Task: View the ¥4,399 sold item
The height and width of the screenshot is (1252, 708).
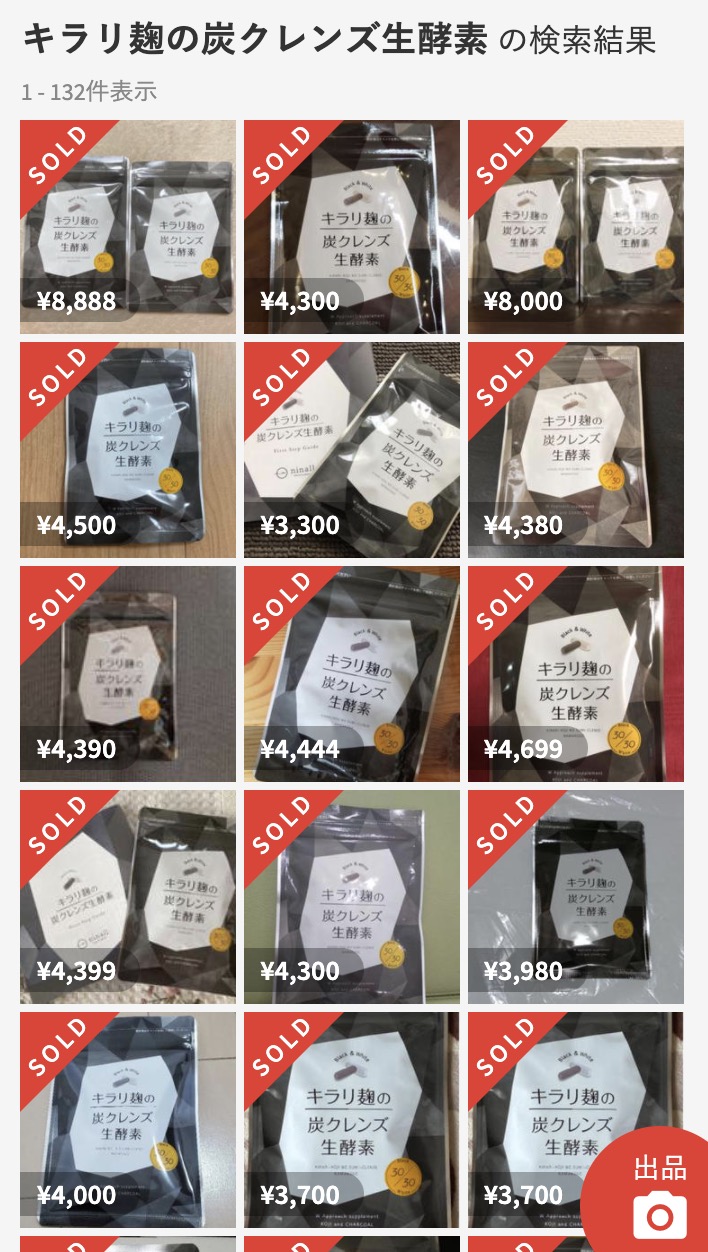Action: coord(128,897)
